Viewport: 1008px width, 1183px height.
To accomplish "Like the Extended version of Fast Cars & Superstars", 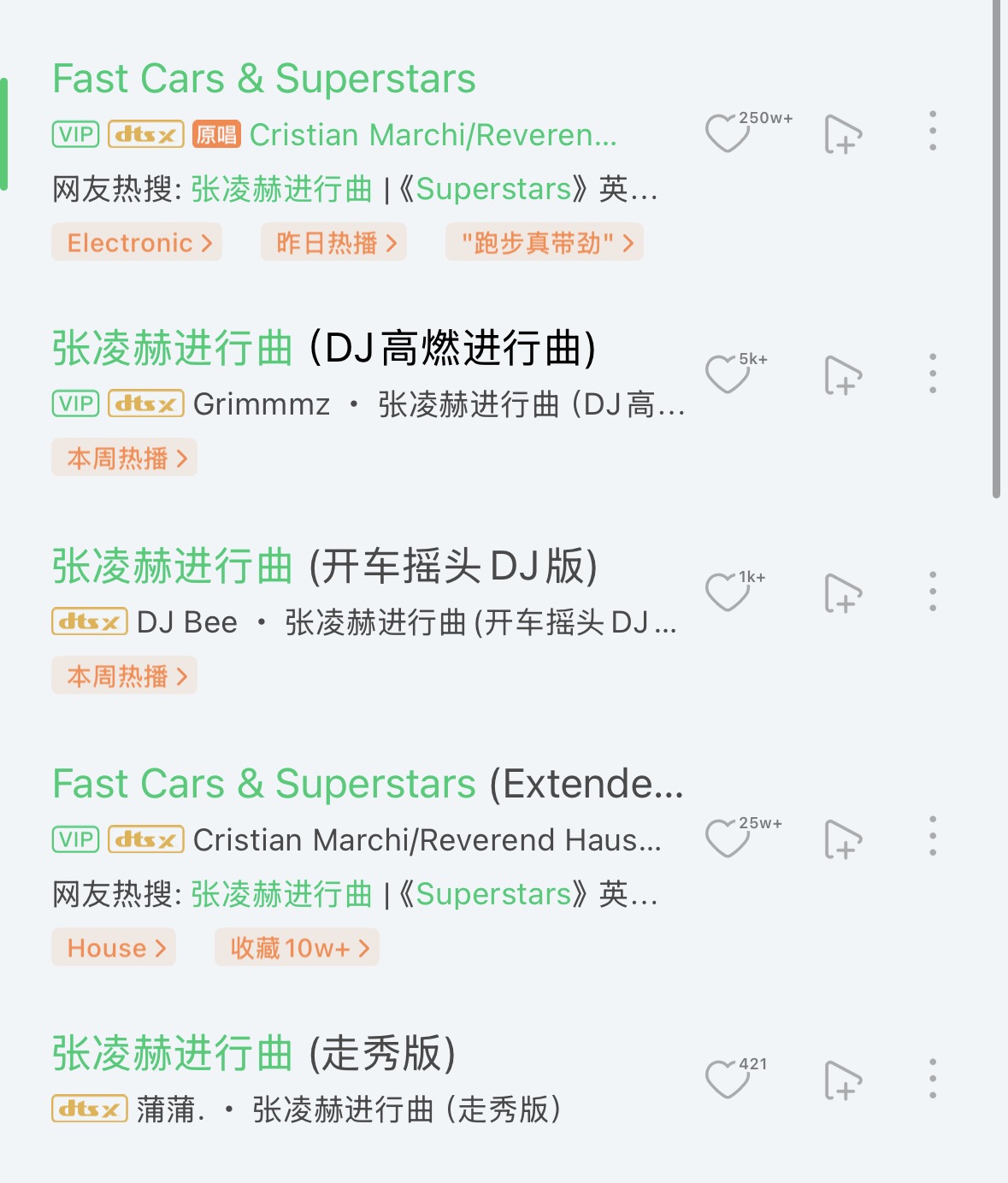I will (728, 839).
